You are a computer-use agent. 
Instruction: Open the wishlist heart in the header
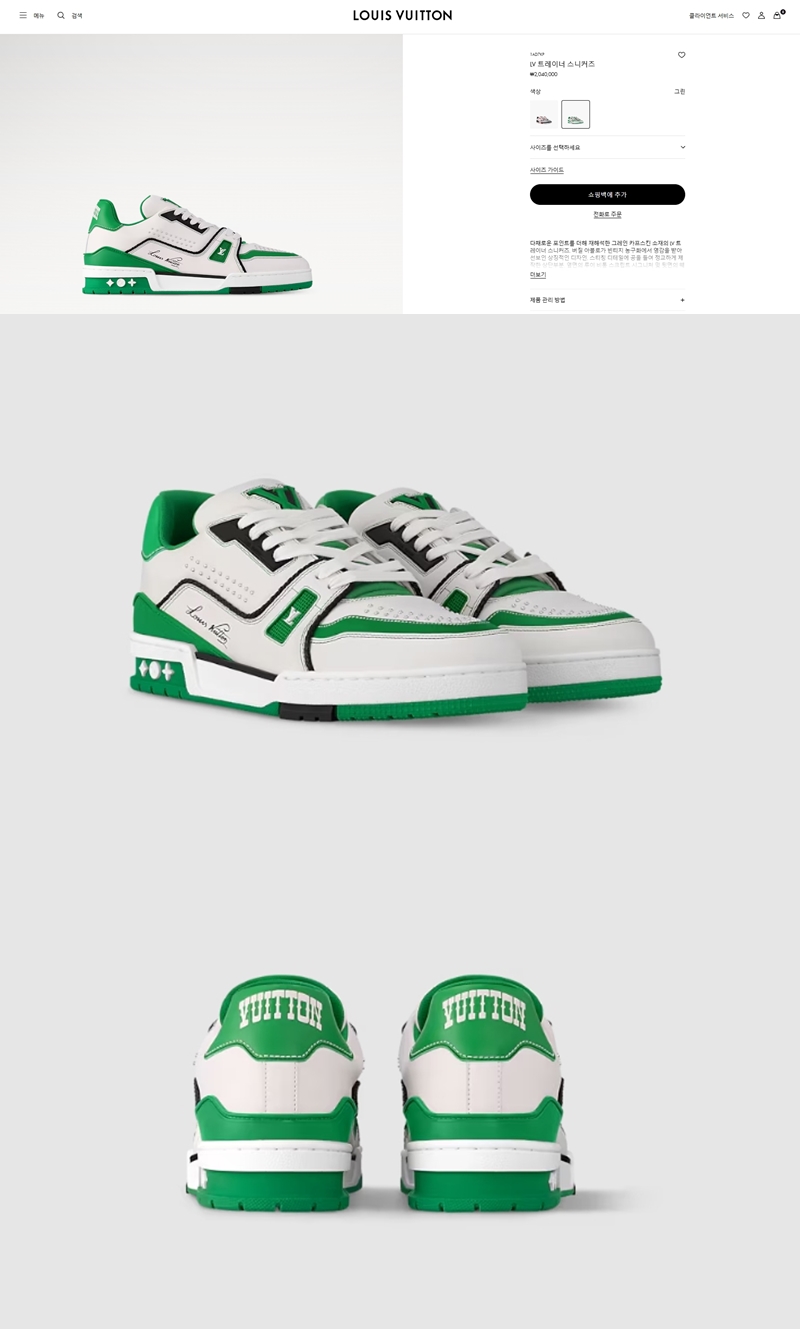[x=746, y=16]
